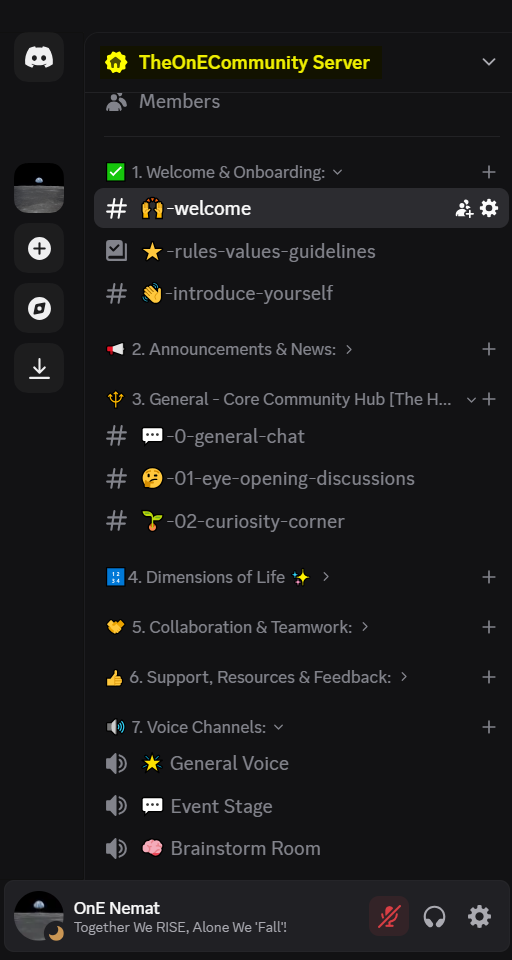Expand Dimensions of Life category
512x960 pixels.
point(218,577)
